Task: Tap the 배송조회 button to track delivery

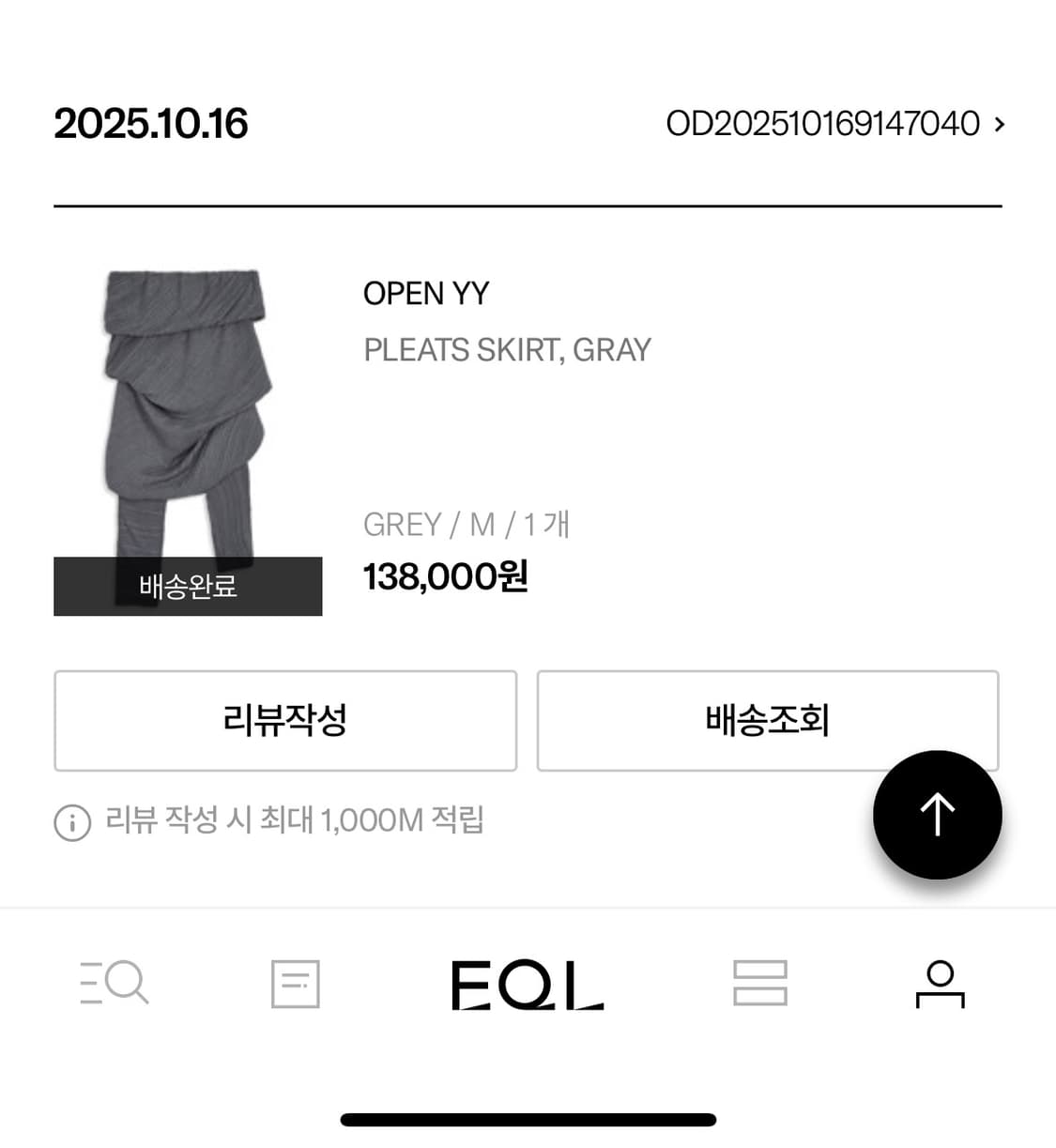Action: click(x=767, y=721)
